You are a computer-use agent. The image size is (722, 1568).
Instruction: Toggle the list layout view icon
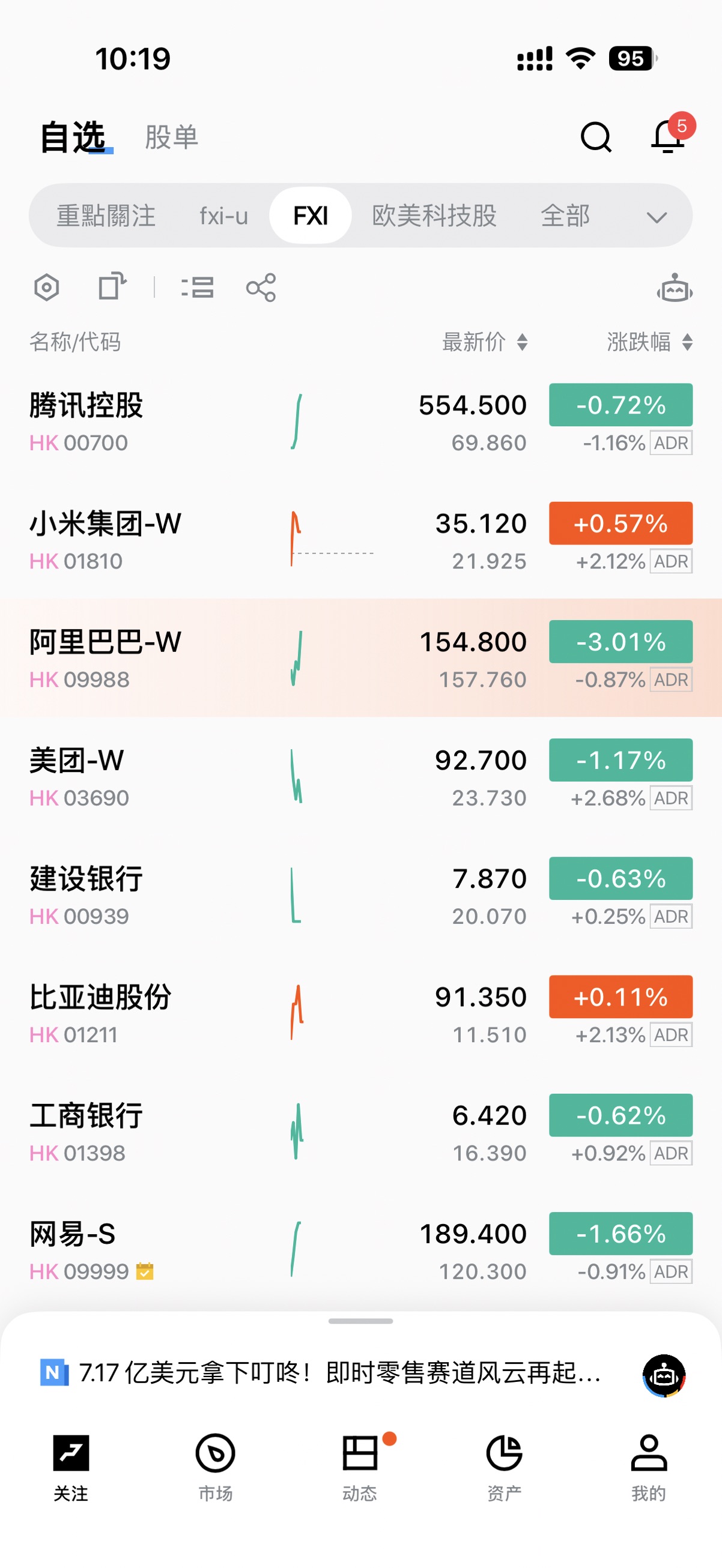(x=198, y=288)
